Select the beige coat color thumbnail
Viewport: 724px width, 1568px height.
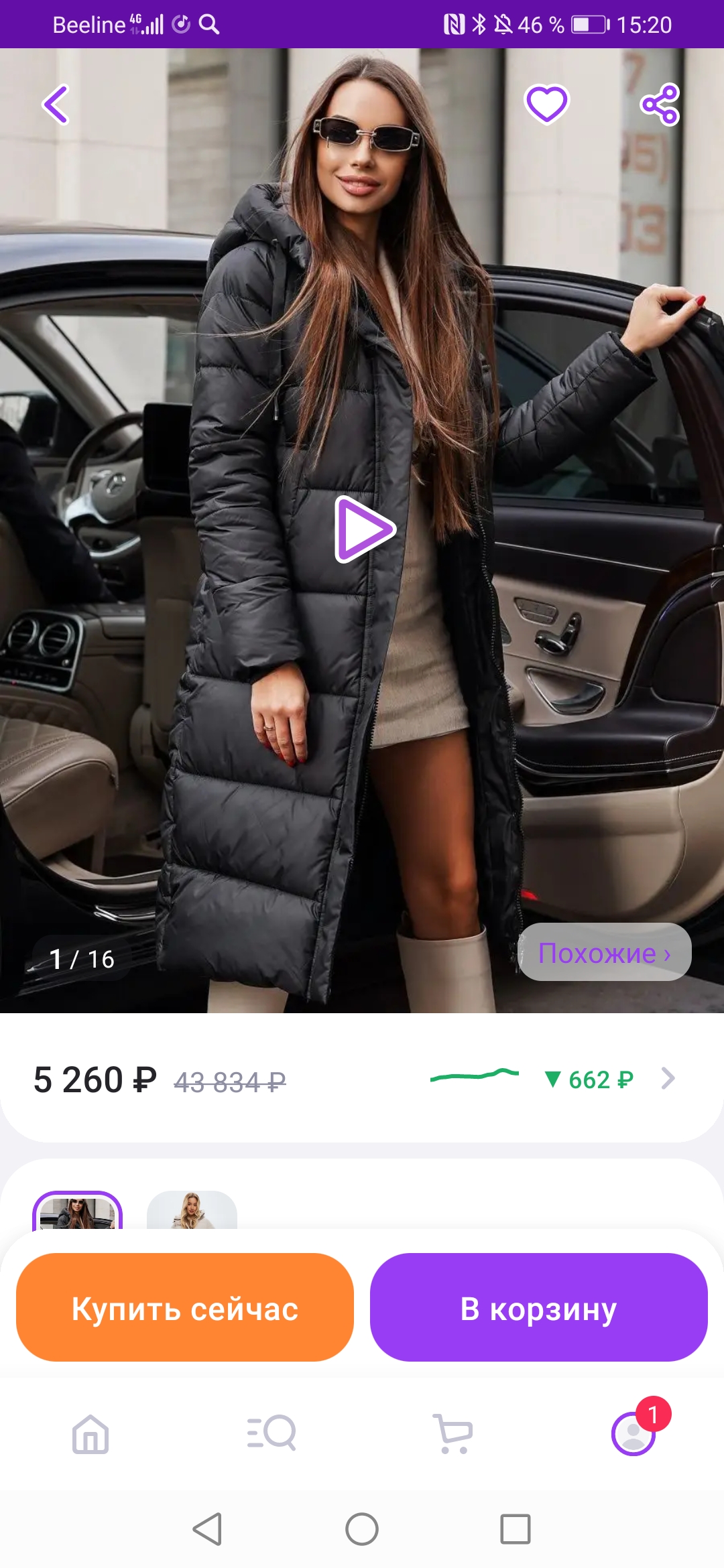pos(192,1210)
